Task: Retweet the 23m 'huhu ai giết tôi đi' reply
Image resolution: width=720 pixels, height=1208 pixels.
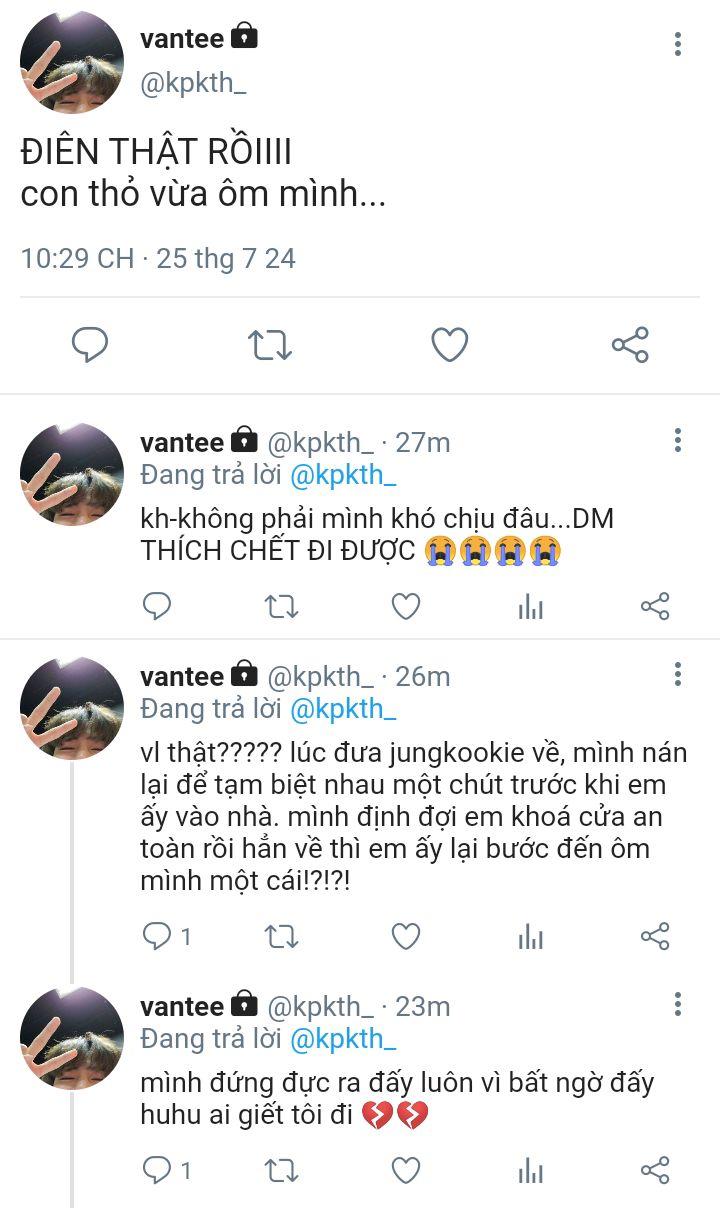Action: coord(281,1170)
